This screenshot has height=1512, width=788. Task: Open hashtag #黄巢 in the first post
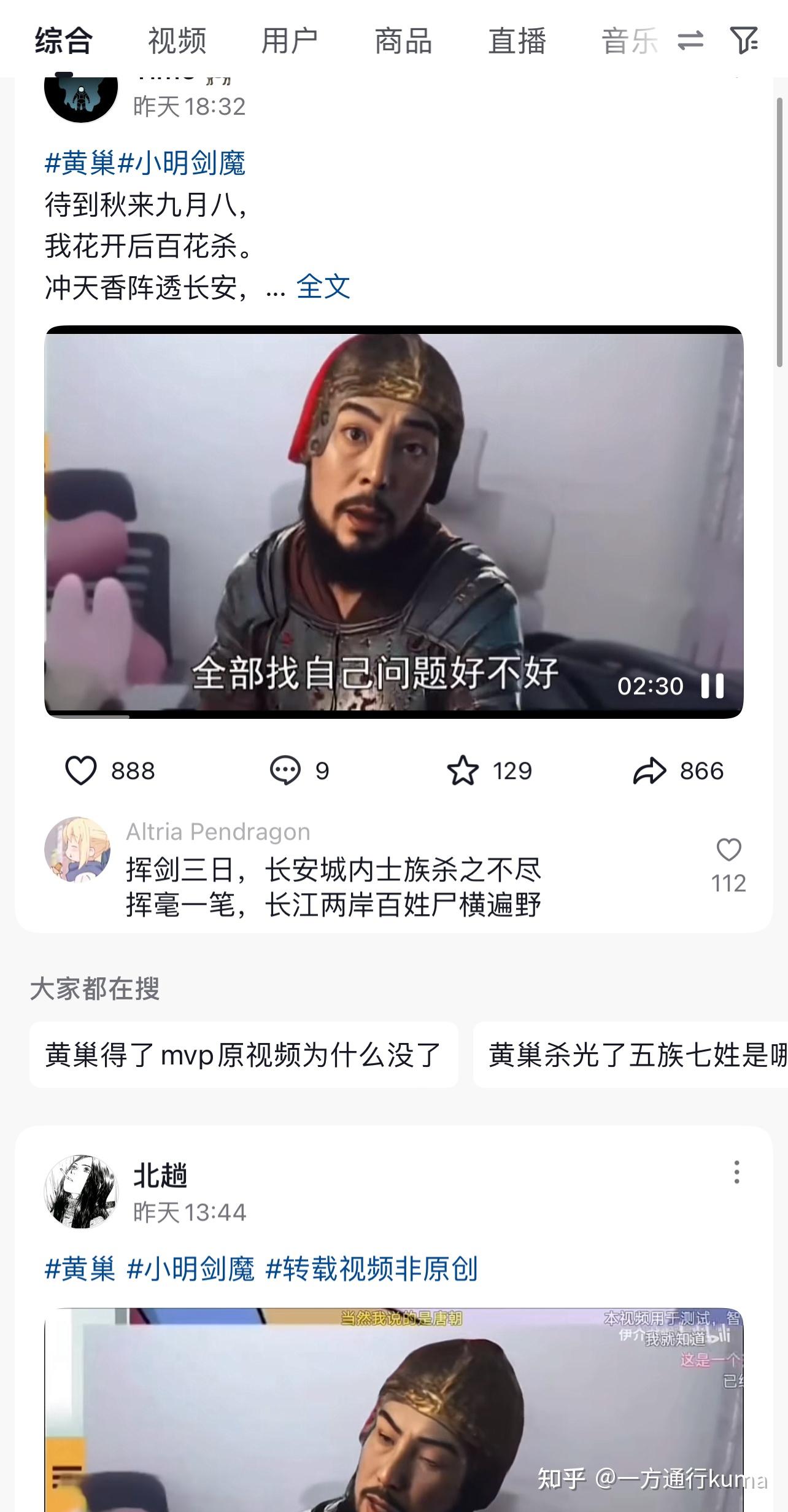click(80, 163)
